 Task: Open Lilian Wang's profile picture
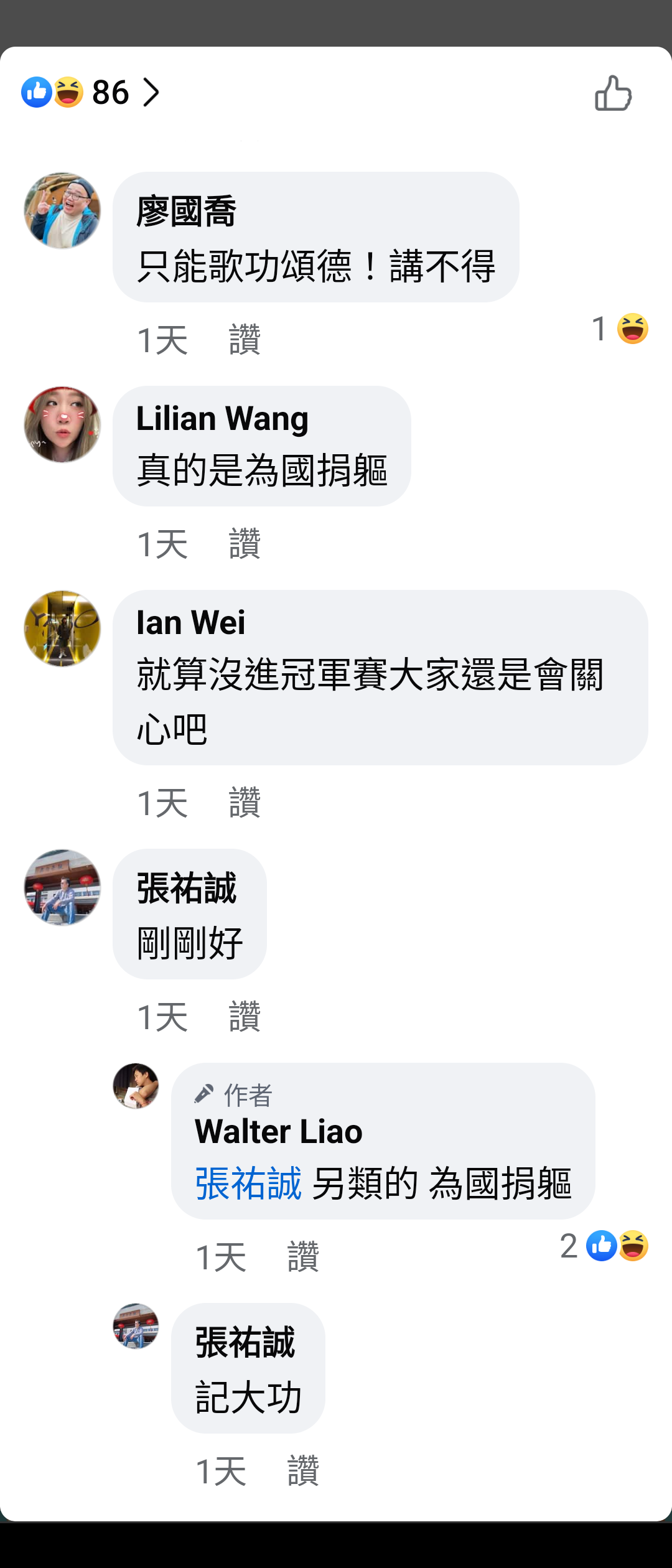click(x=62, y=425)
